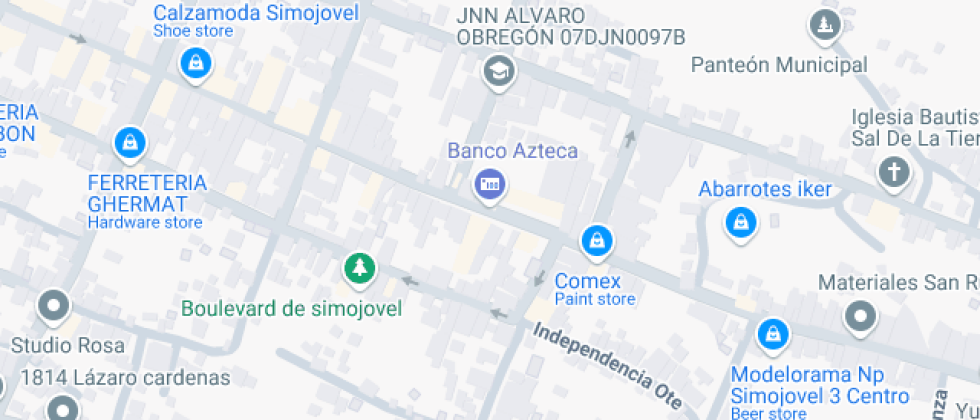Select the FERRETERIA GHERMAT hardware store marker
This screenshot has height=420, width=980.
tap(128, 143)
